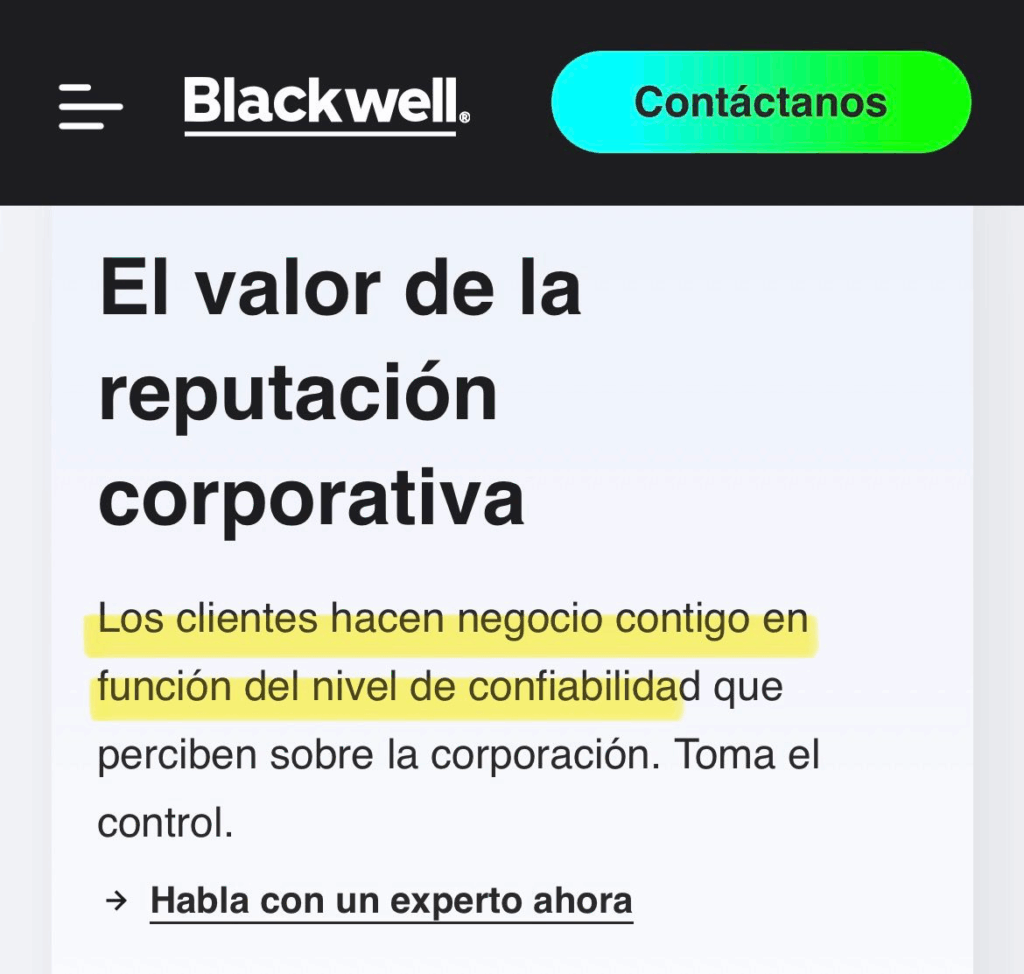This screenshot has width=1024, height=974.
Task: Tap the Contáctanos button
Action: [761, 102]
